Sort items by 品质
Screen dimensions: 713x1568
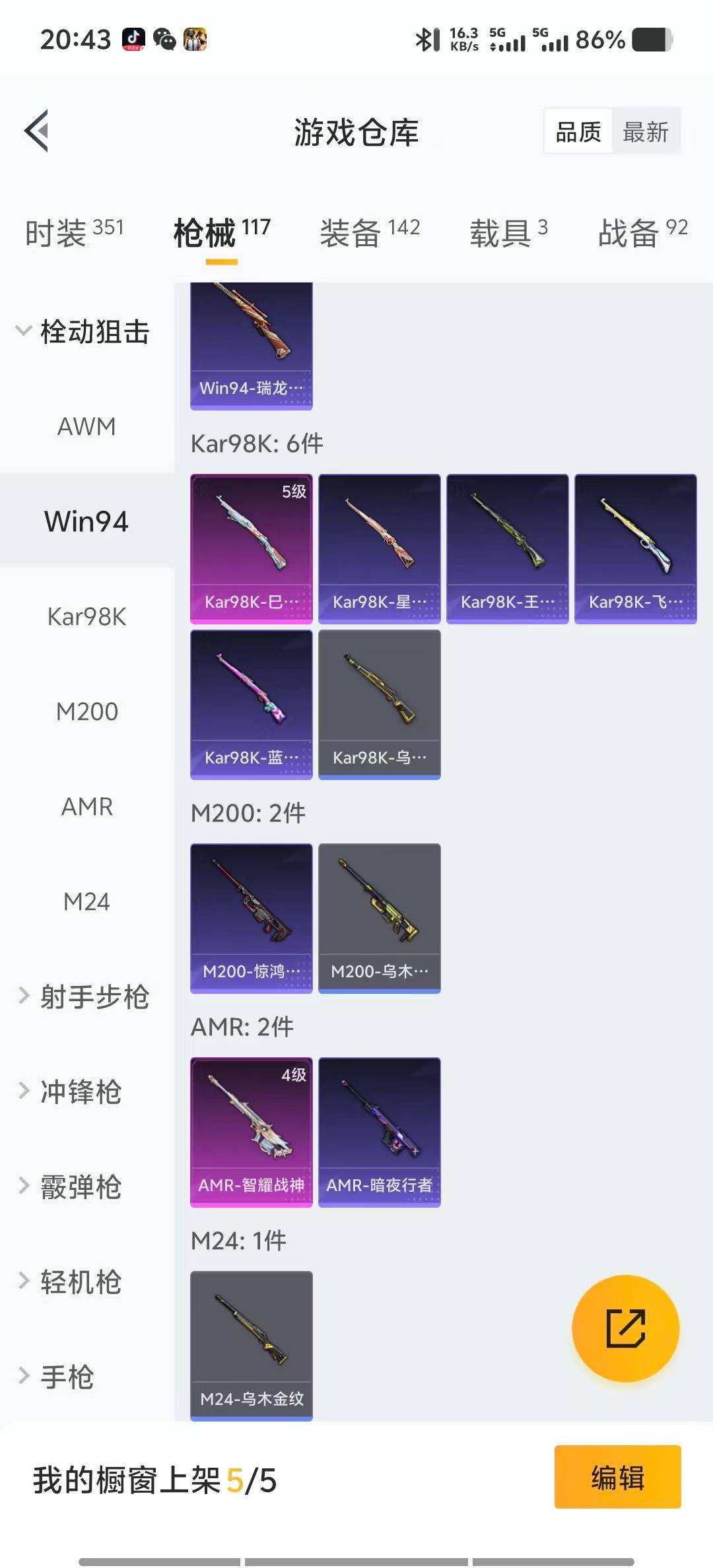[x=578, y=132]
